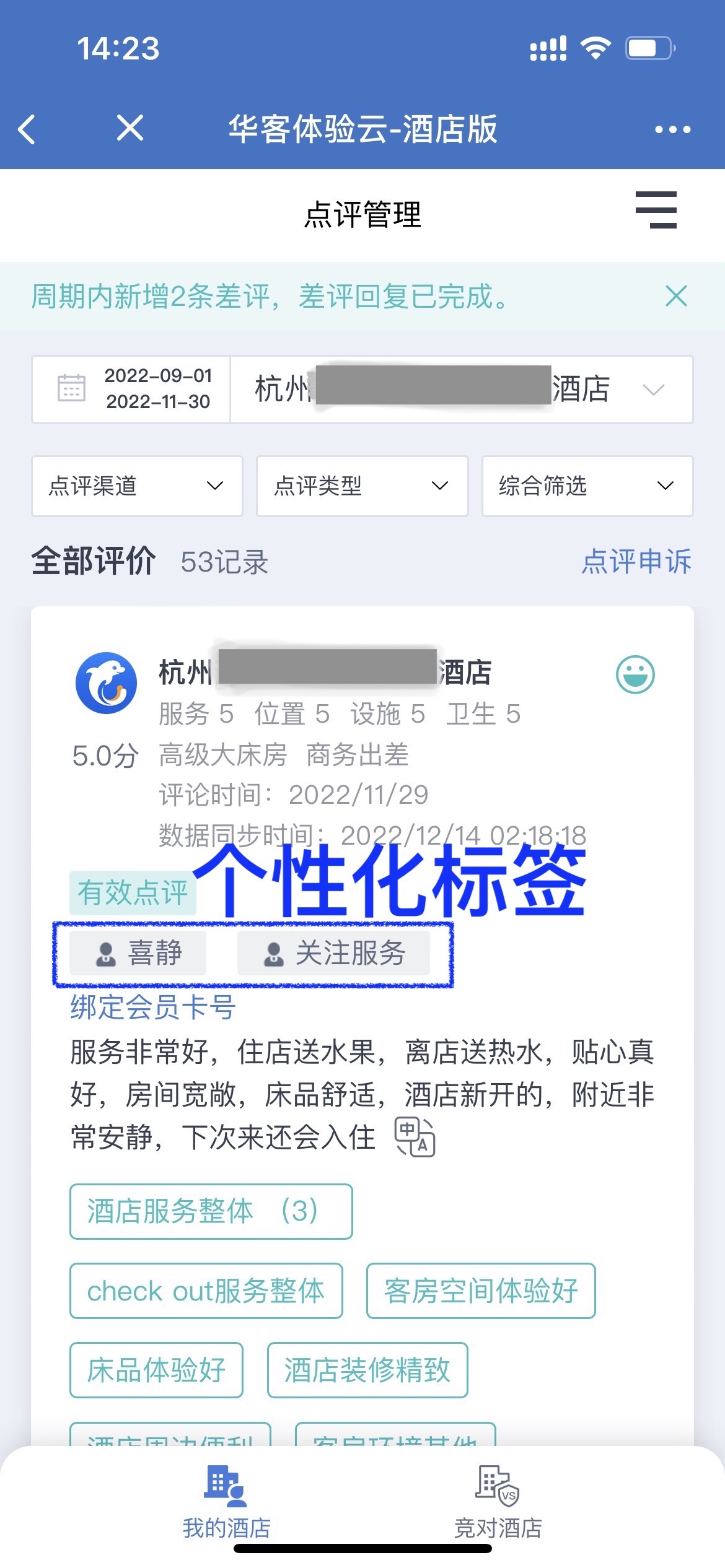Expand the 点评渠道 filter
This screenshot has height=1568, width=725.
pos(137,486)
